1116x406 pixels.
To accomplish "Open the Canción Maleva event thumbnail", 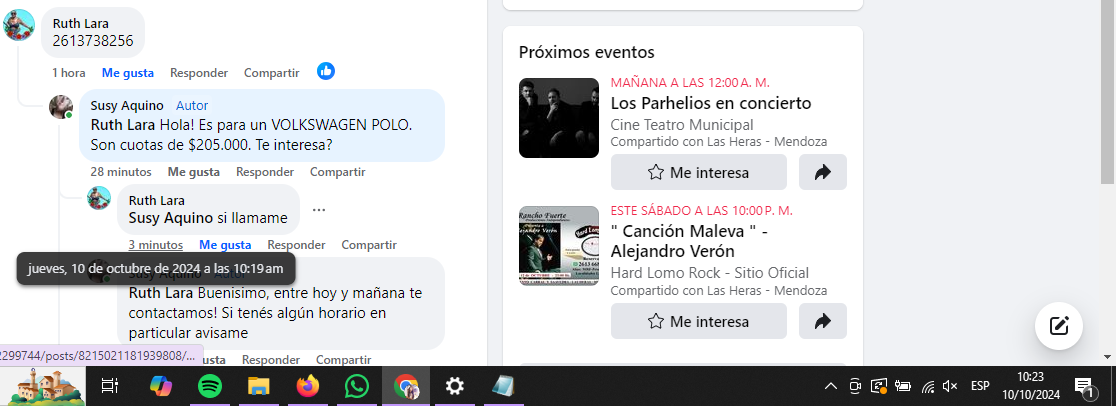I will (558, 246).
